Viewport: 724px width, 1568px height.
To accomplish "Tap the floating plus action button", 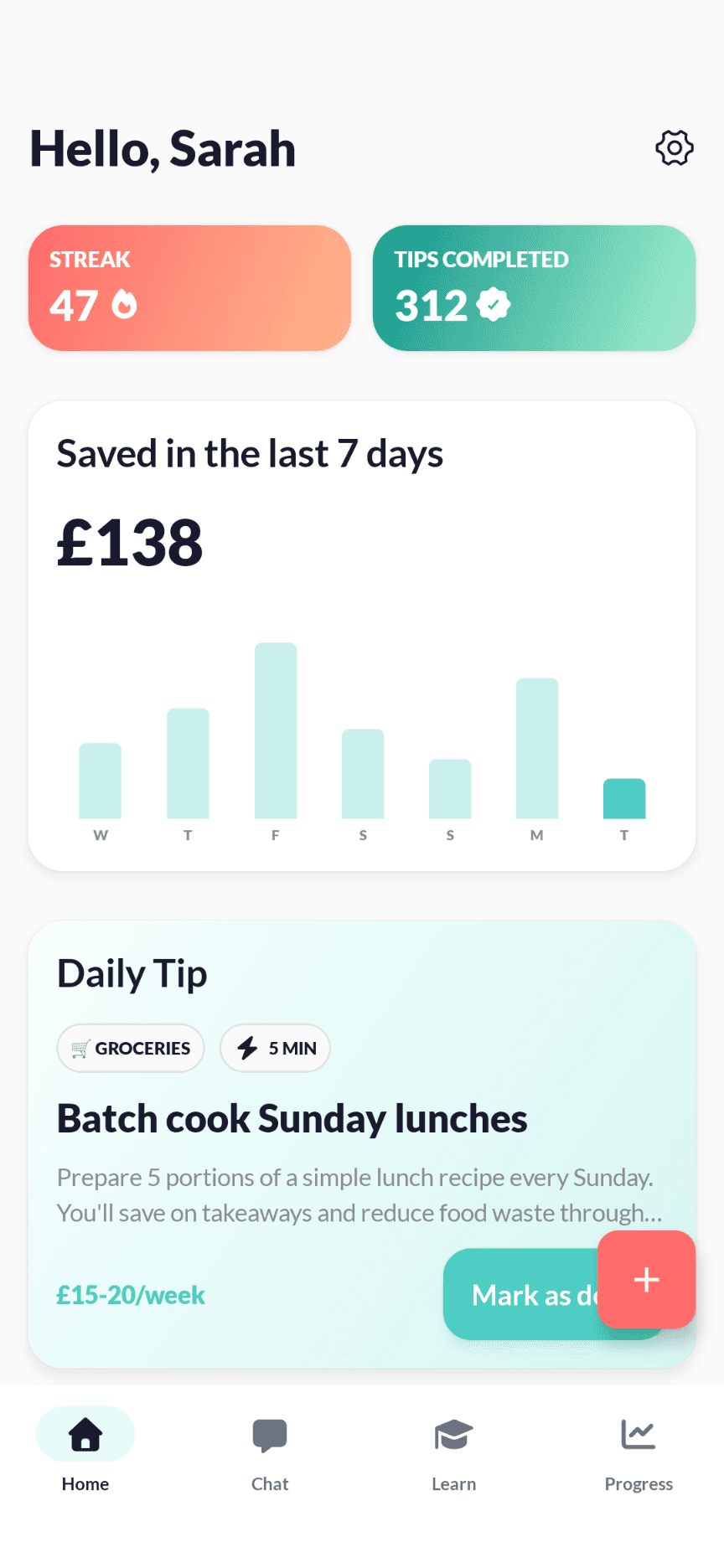I will pos(646,1280).
